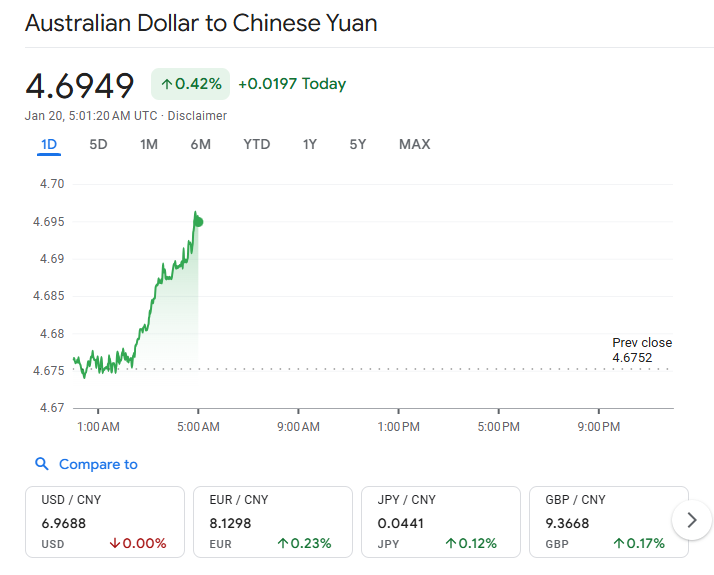Select the 1D tab
714x575 pixels.
click(x=49, y=144)
